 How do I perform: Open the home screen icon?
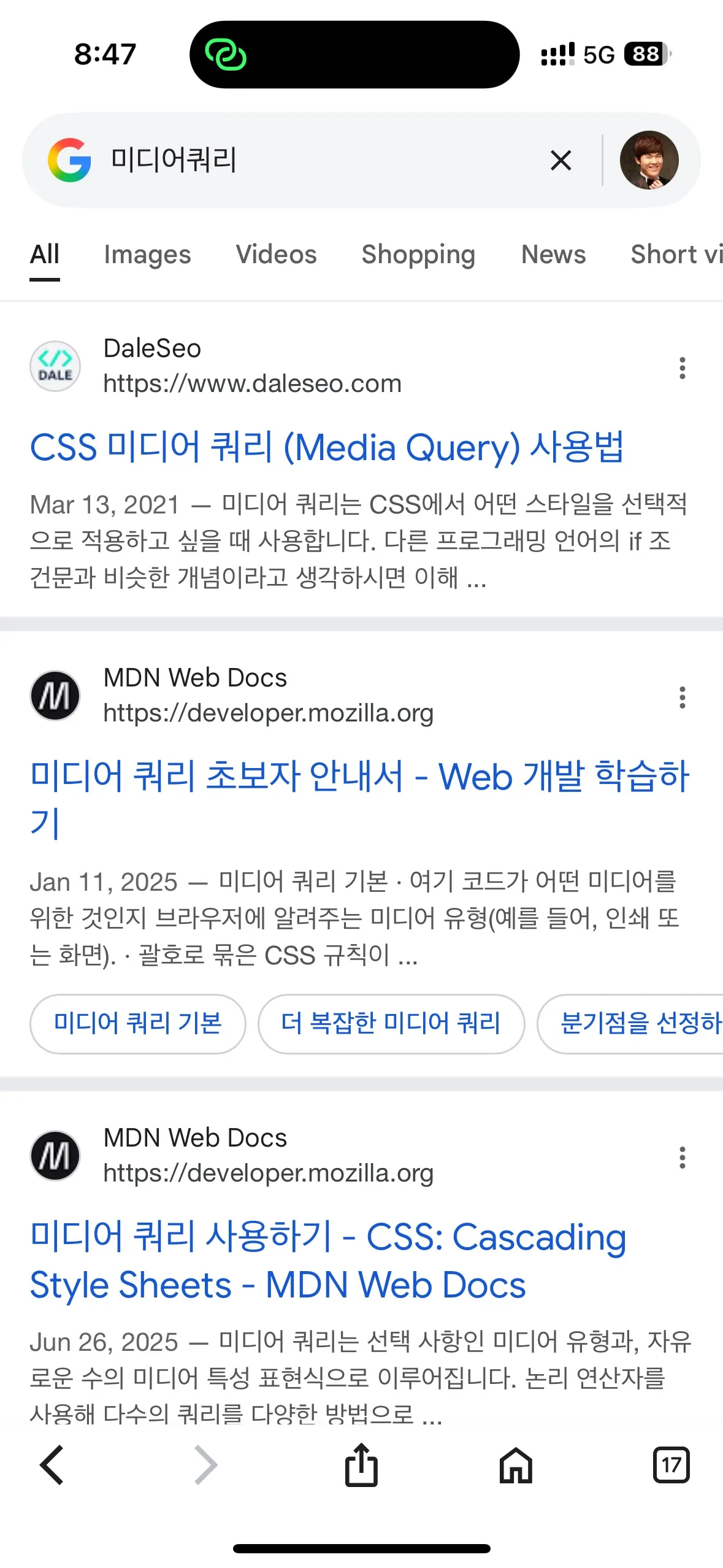515,1466
